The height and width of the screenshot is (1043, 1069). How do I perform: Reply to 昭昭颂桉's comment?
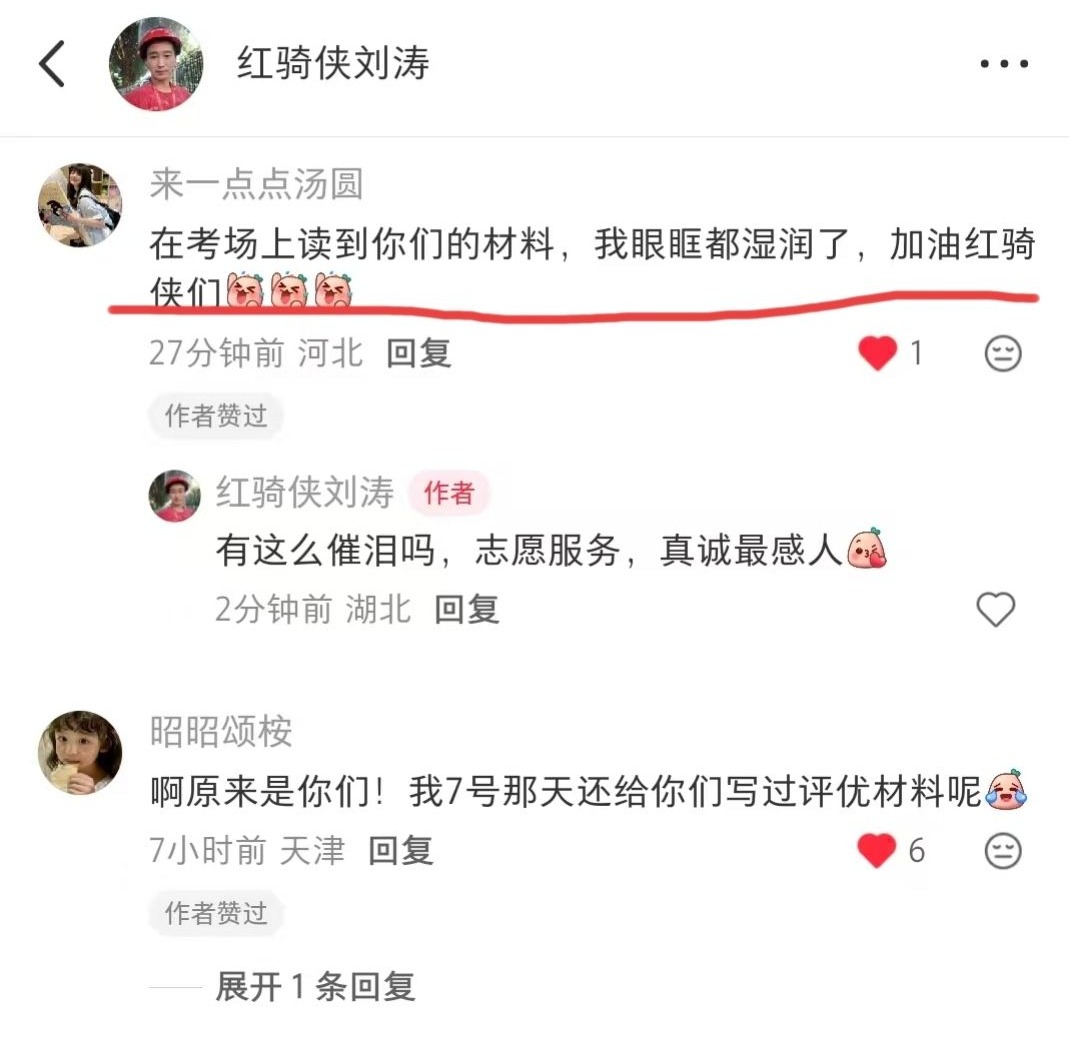[x=400, y=851]
